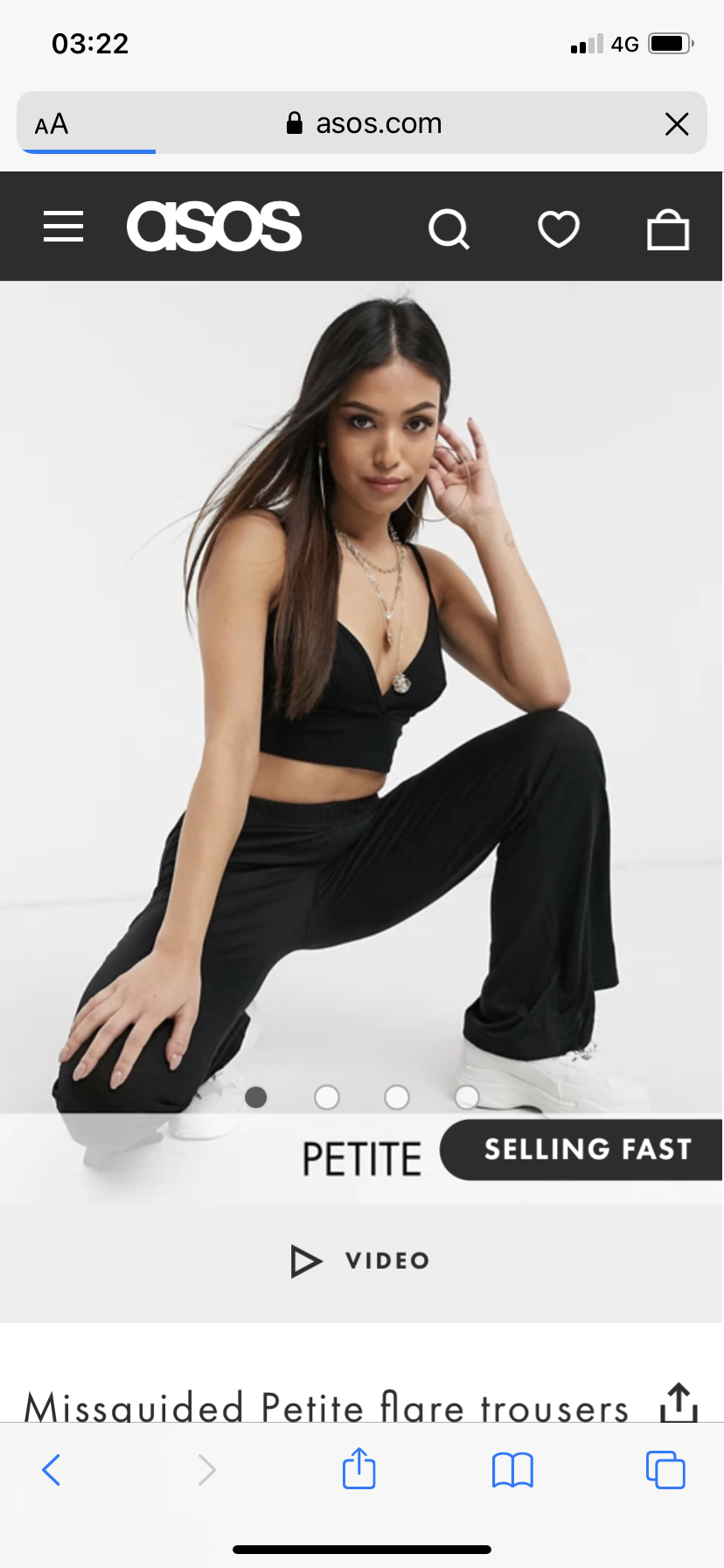The image size is (724, 1568).
Task: Select the third image indicator dot
Action: [397, 1097]
